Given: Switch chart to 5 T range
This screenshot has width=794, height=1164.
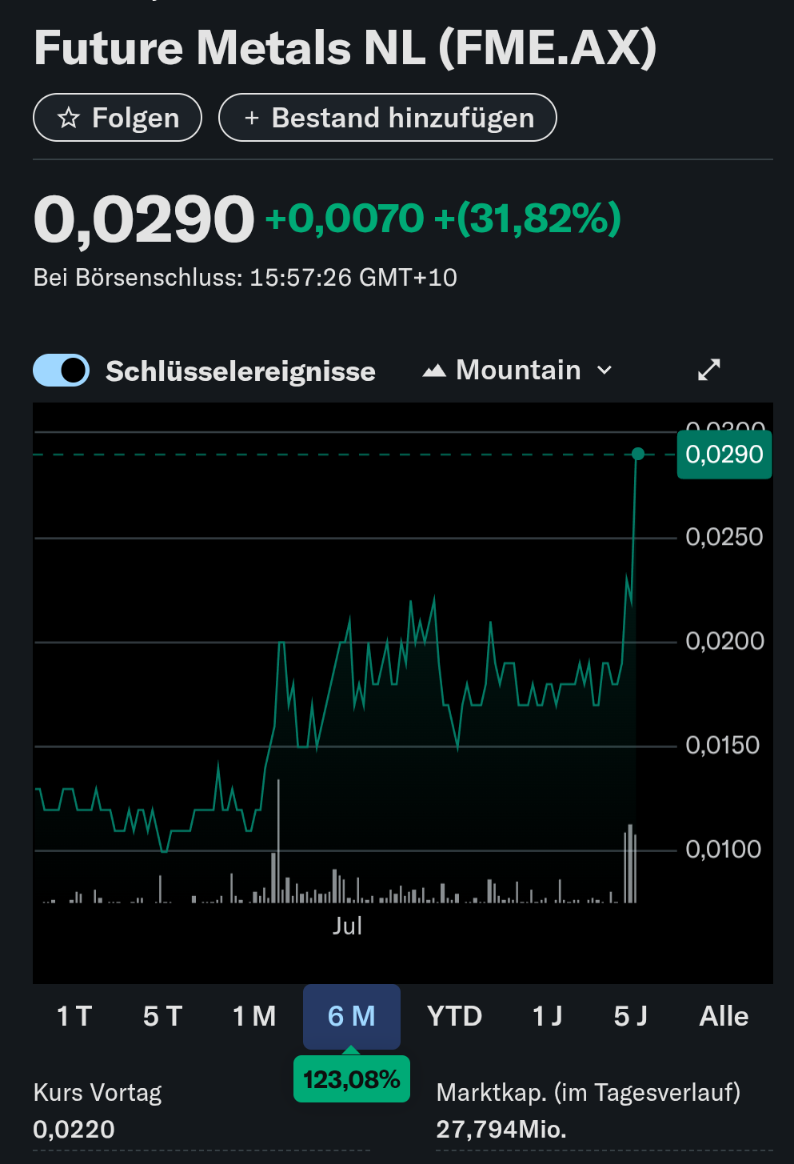Looking at the screenshot, I should (x=162, y=1016).
